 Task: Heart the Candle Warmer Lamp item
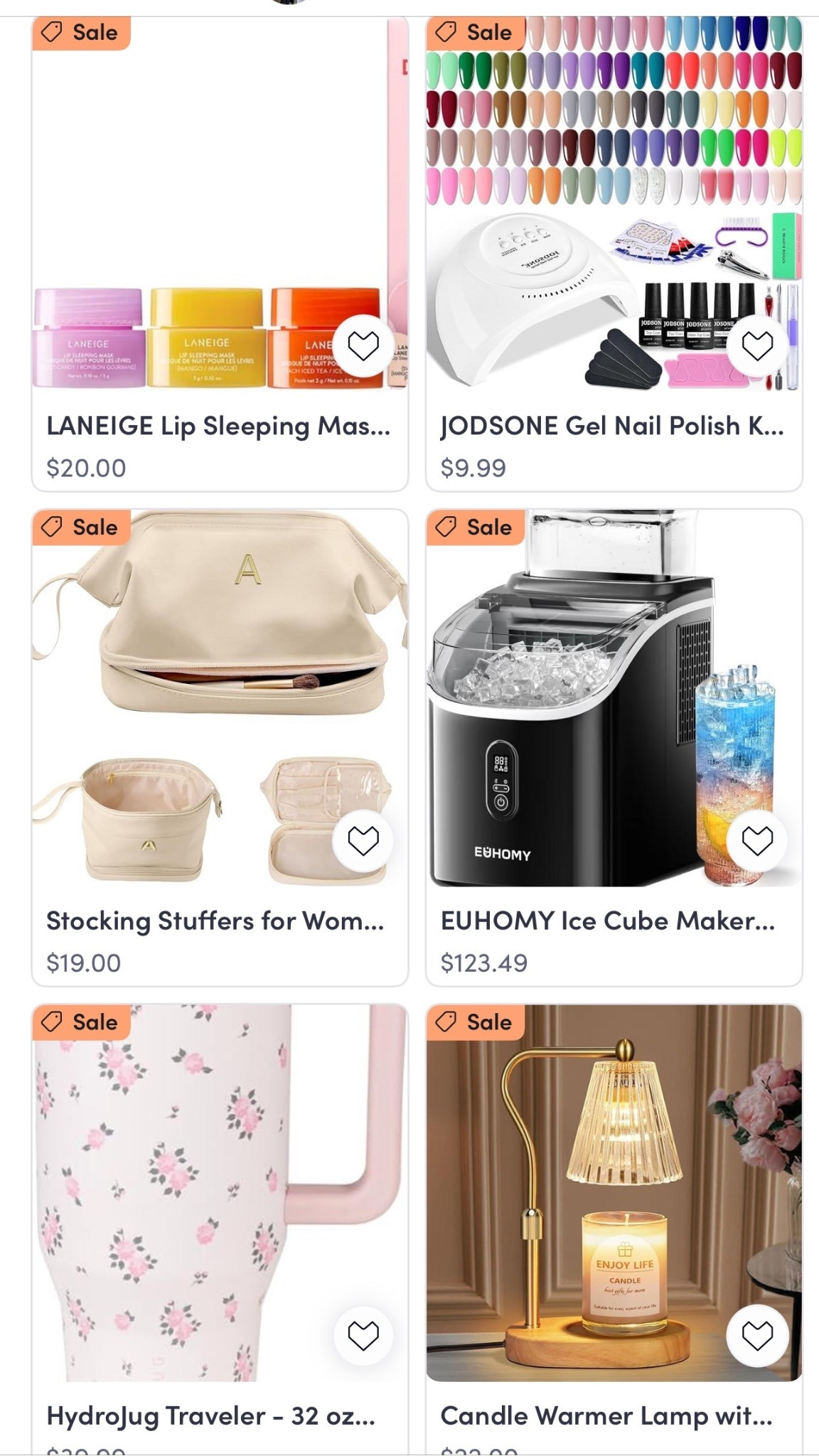tap(757, 1335)
